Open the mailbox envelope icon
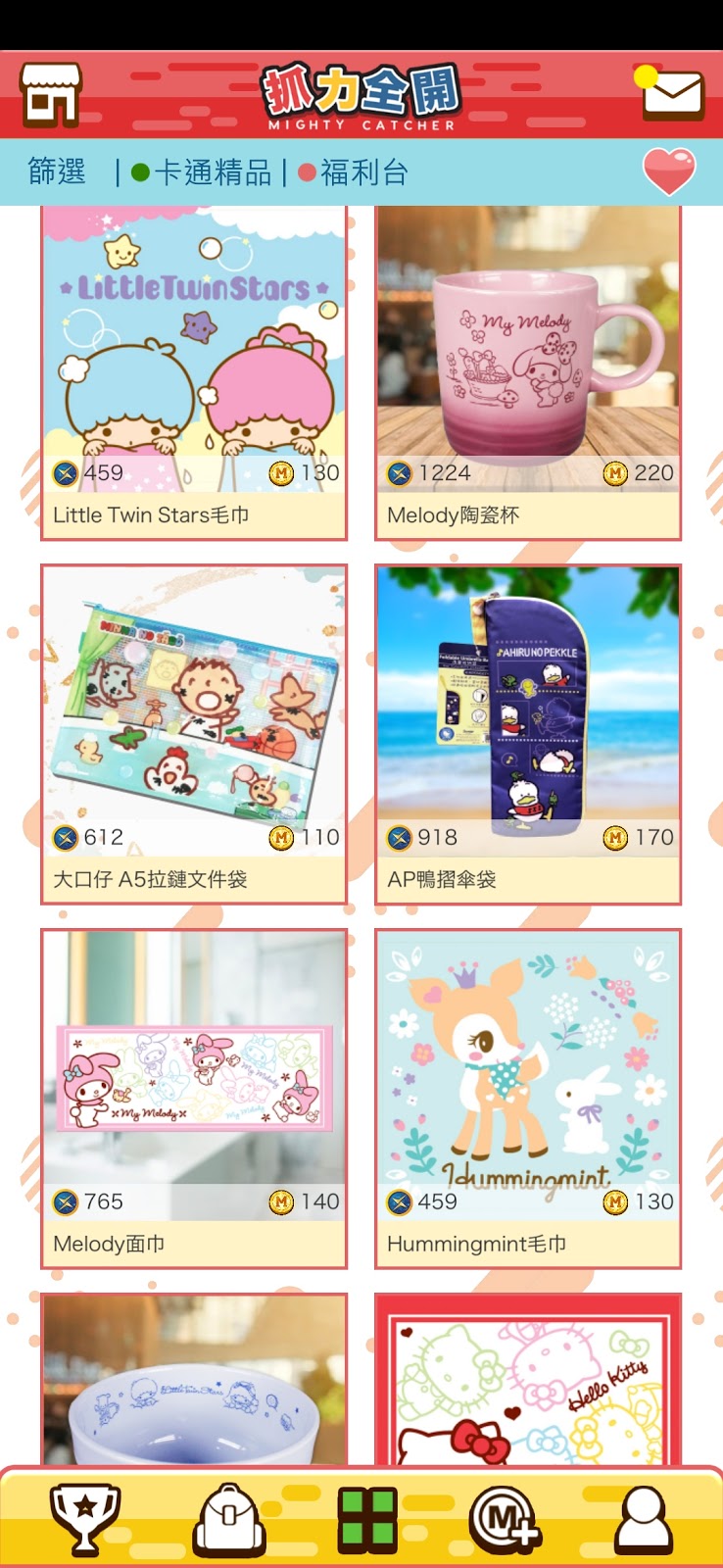Image resolution: width=723 pixels, height=1568 pixels. 671,93
